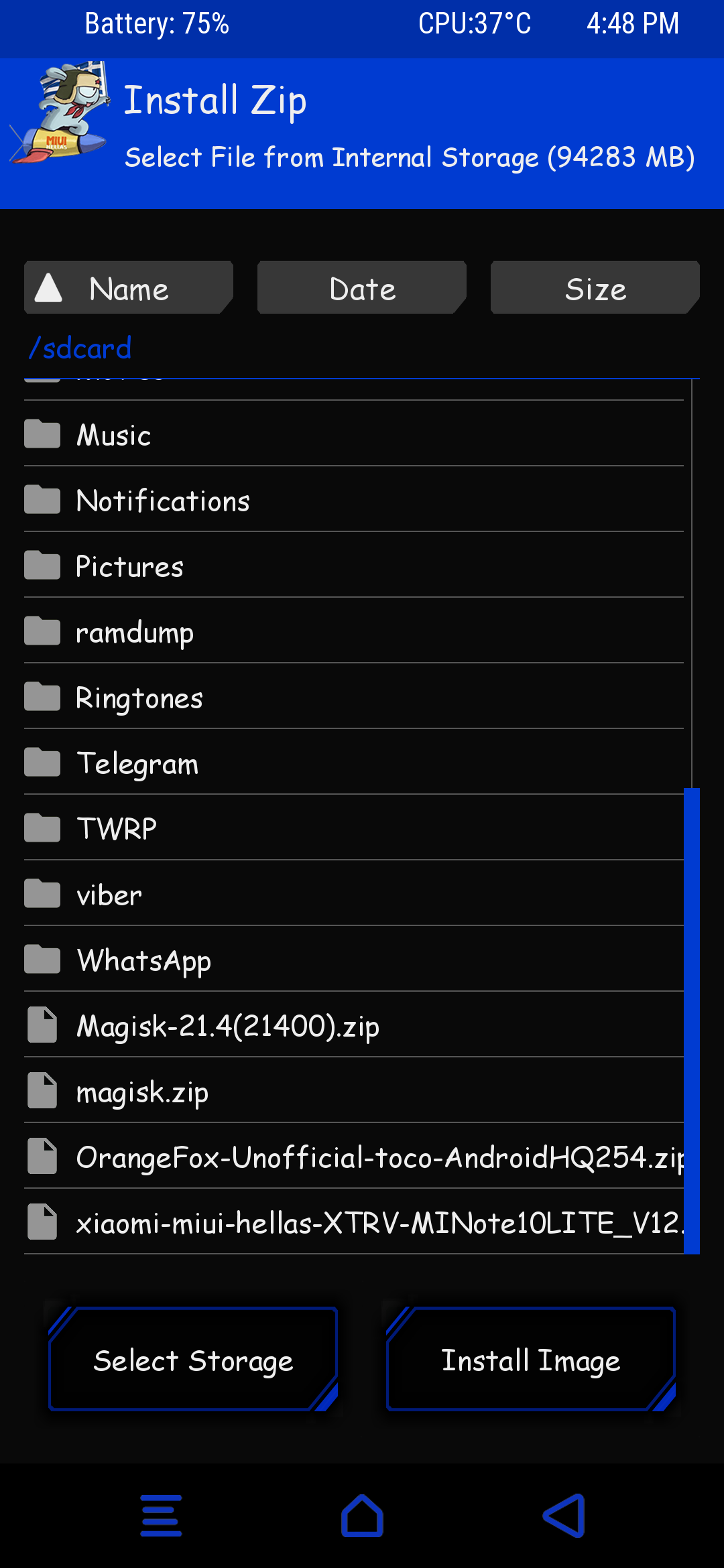
Task: Open the ramdump folder
Action: tap(135, 632)
